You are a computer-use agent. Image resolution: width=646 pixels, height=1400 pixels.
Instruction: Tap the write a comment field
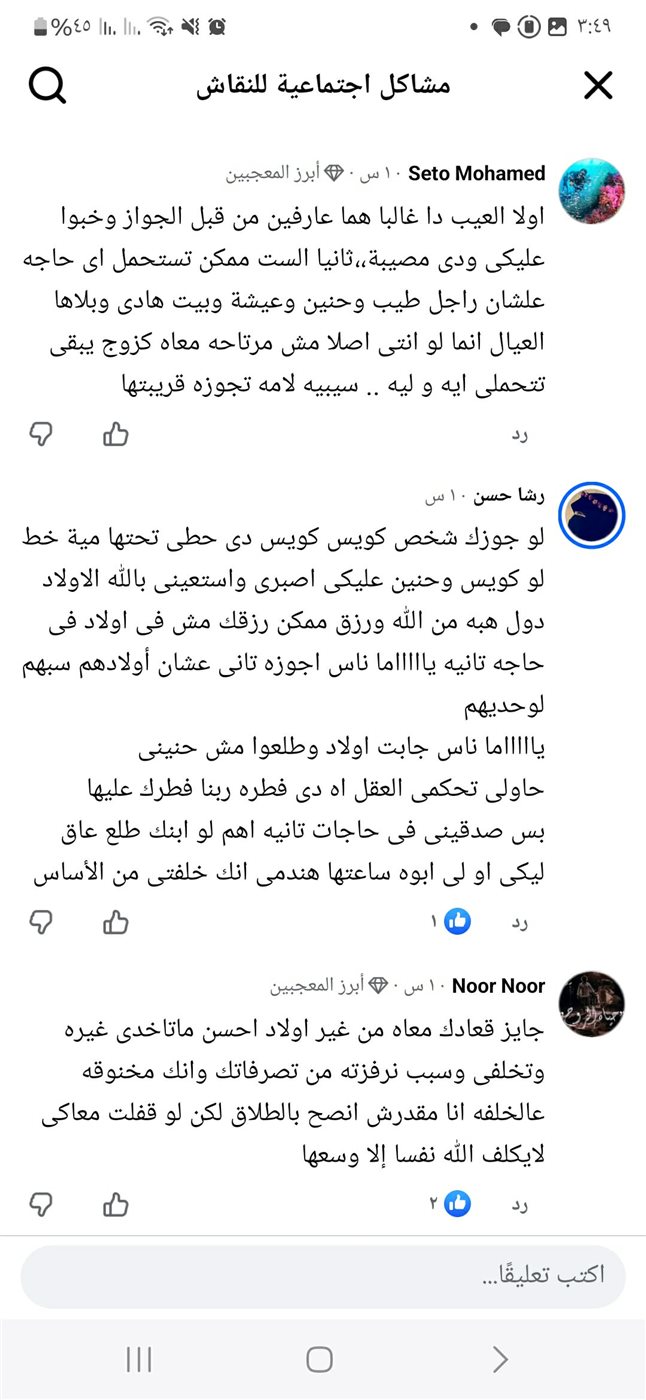322,1277
